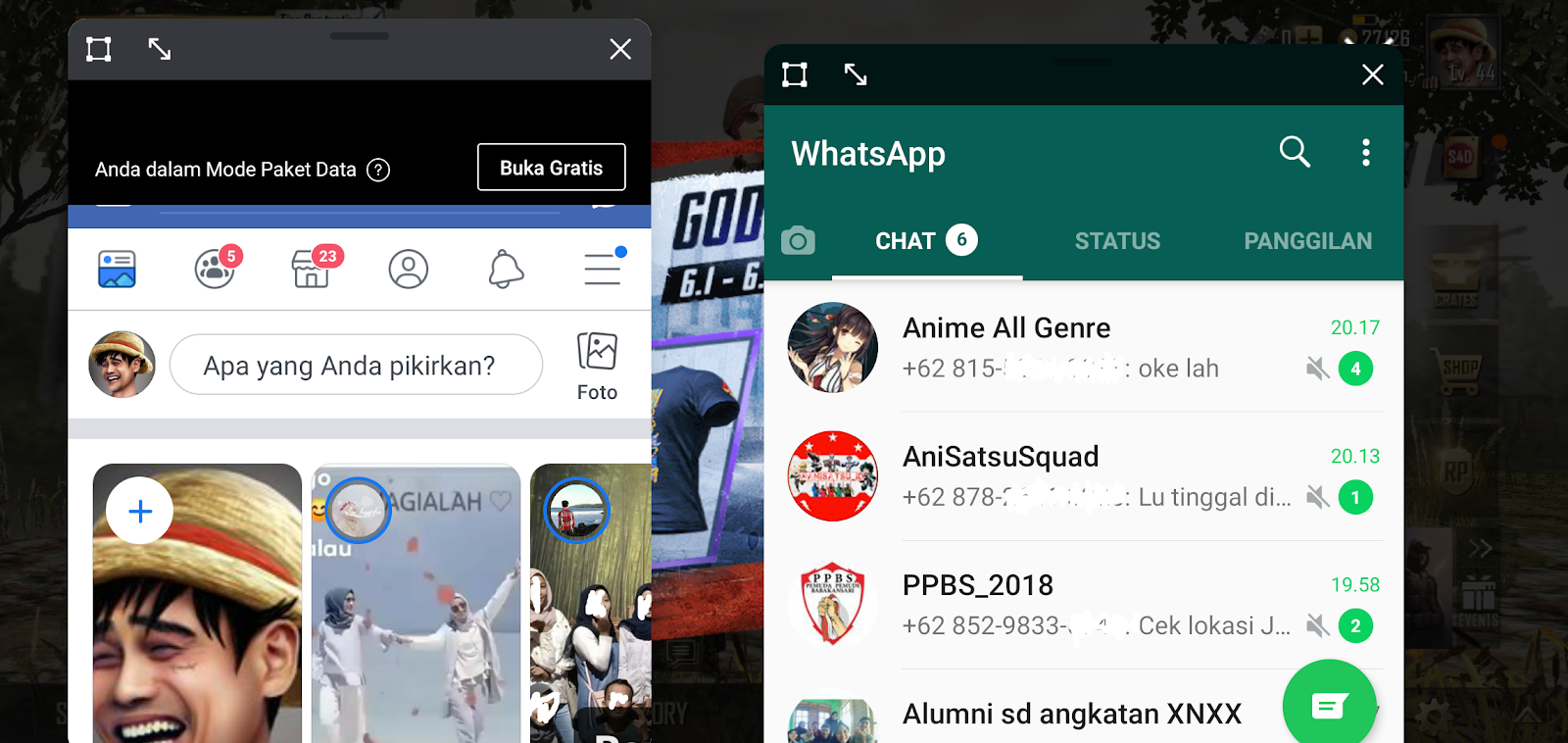
Task: Open Facebook news feed tab
Action: (117, 269)
